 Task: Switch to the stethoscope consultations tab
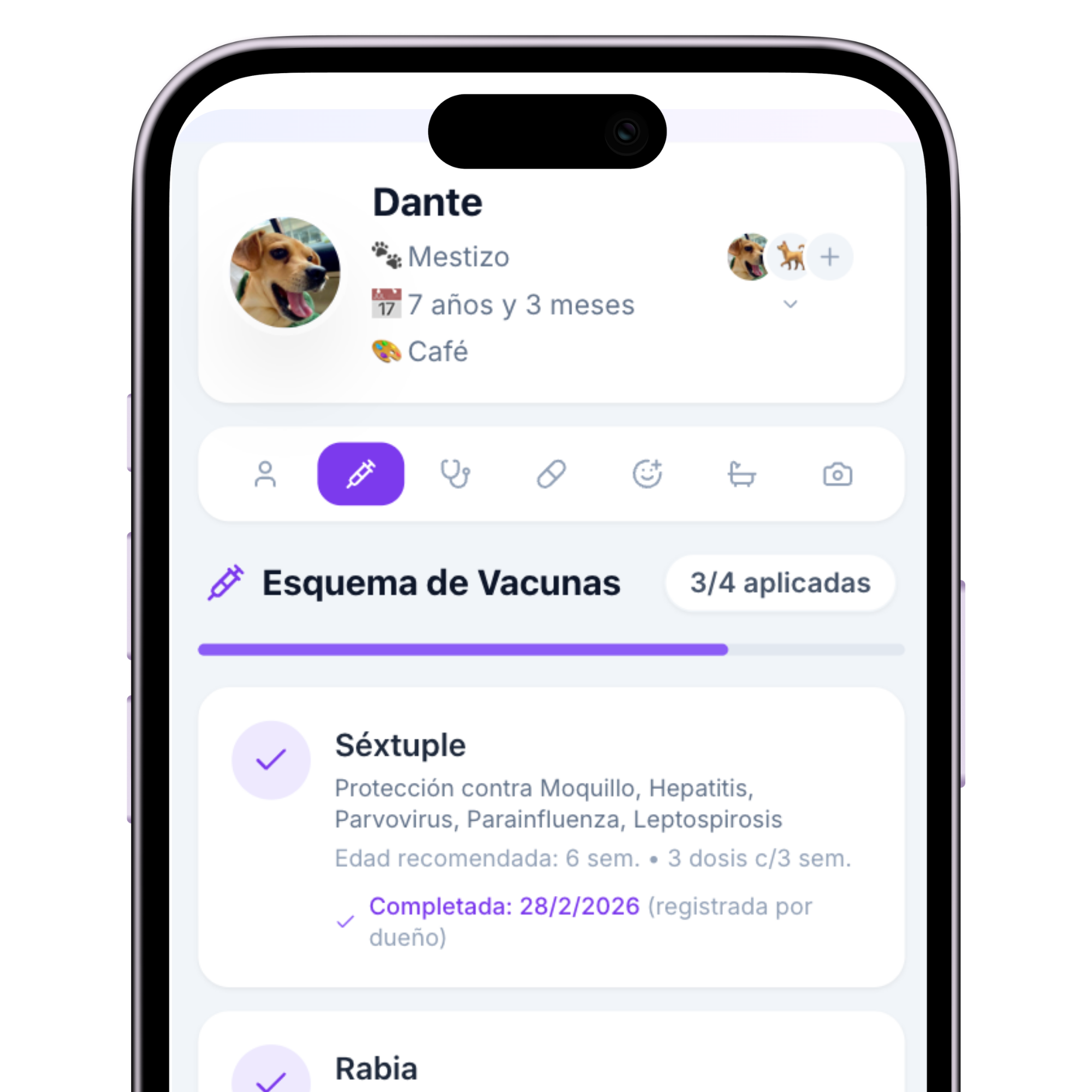coord(455,474)
